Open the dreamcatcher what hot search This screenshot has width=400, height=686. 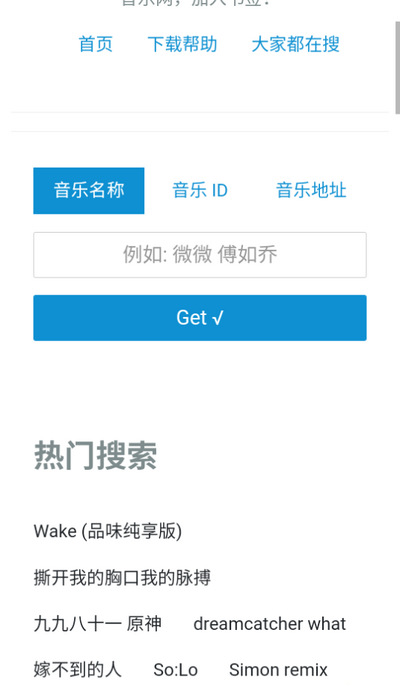coord(270,624)
